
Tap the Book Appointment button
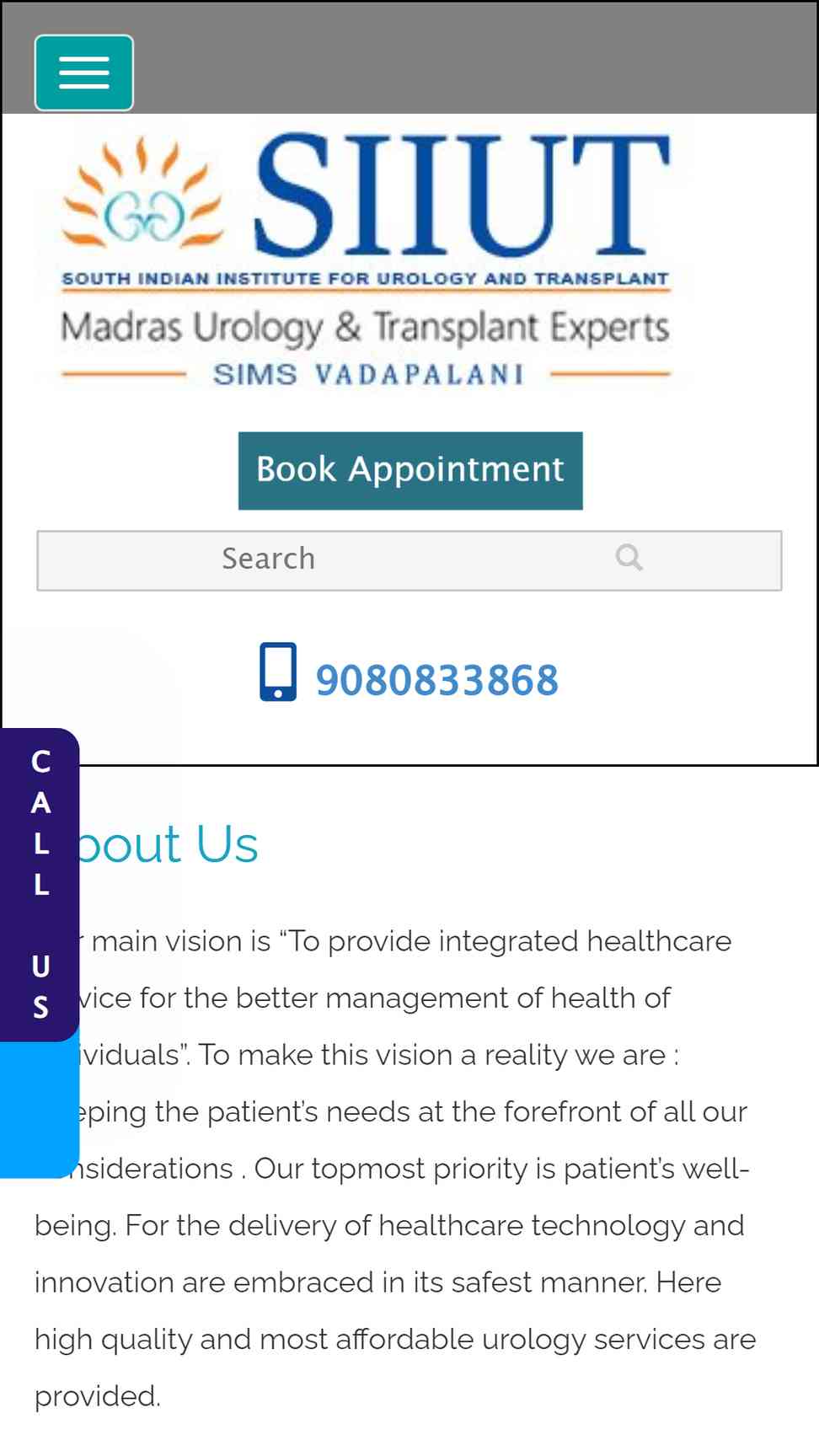click(410, 470)
